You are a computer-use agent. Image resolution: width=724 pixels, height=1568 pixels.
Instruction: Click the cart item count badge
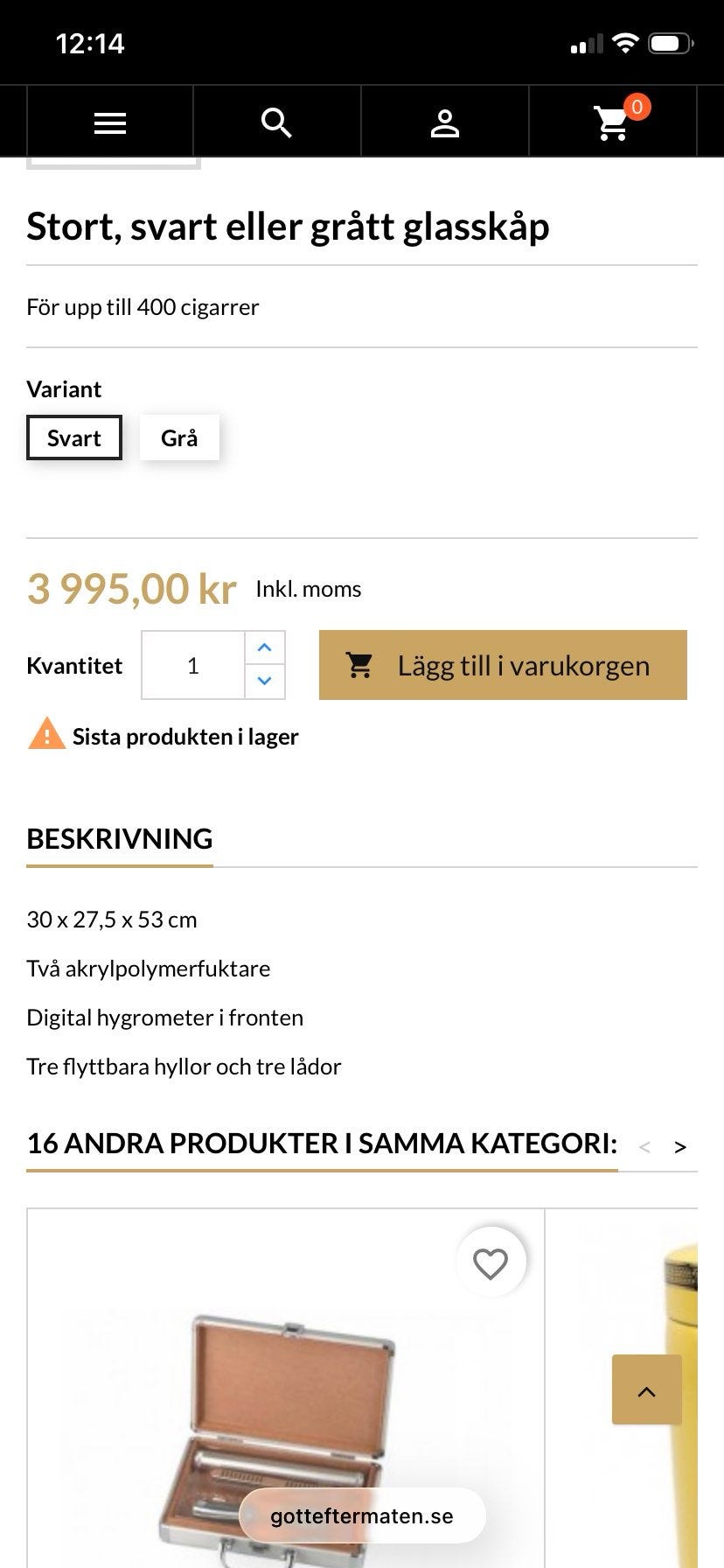point(637,107)
